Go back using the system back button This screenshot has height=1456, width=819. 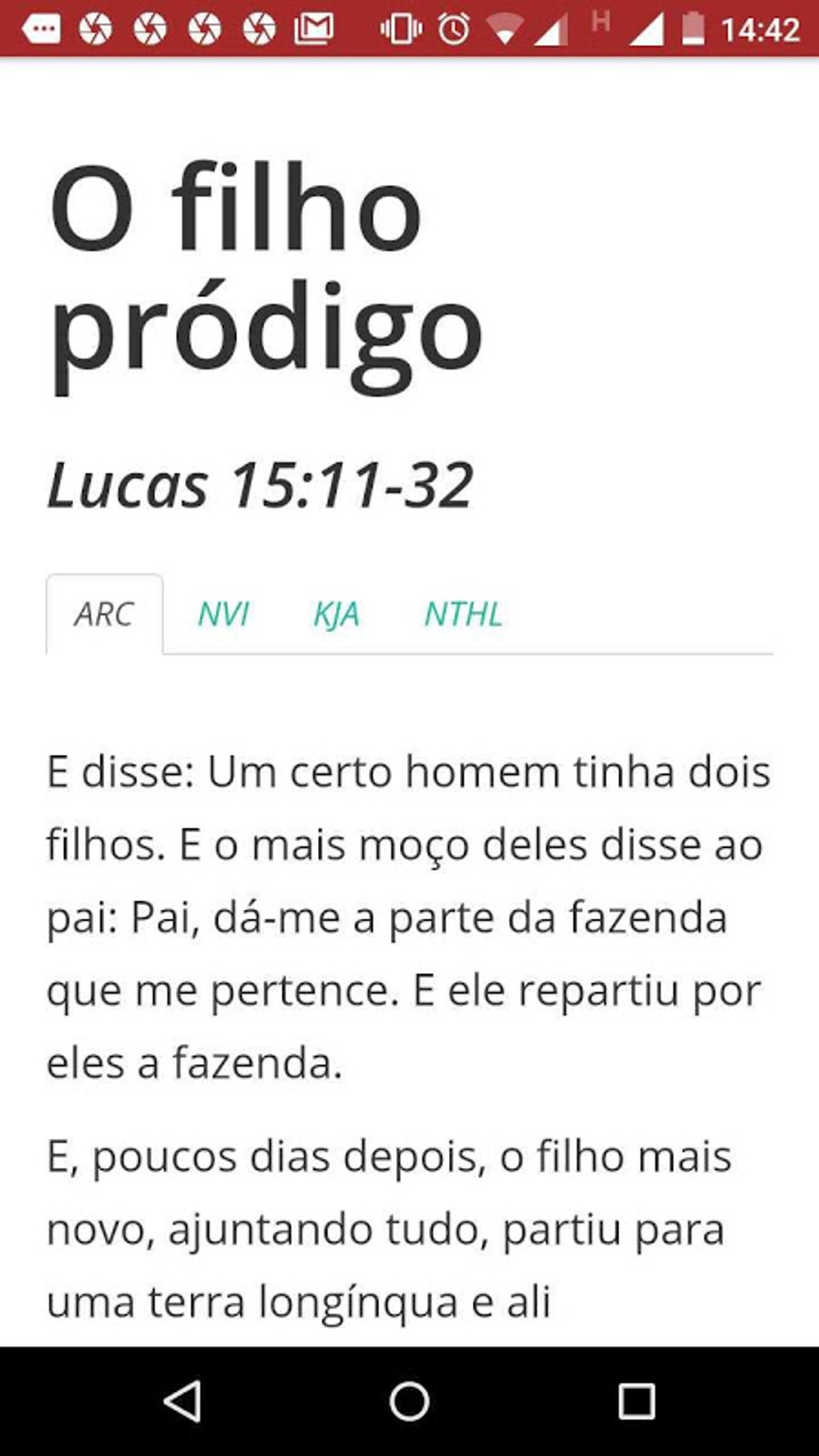pyautogui.click(x=183, y=1402)
